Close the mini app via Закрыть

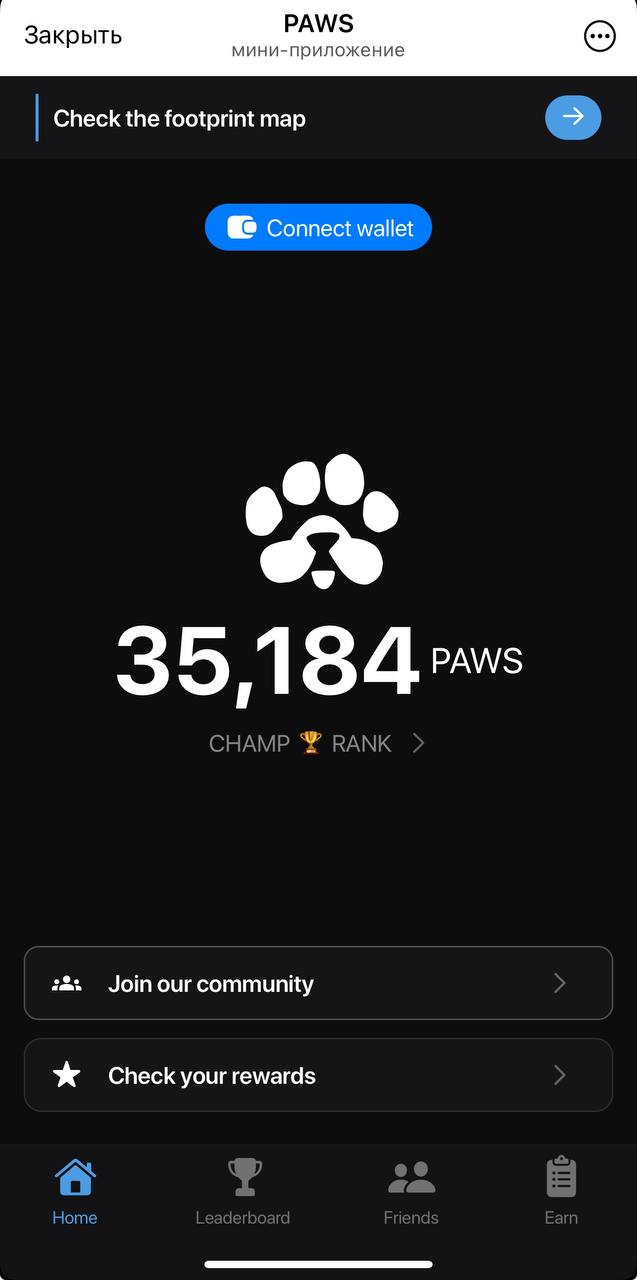pyautogui.click(x=73, y=35)
